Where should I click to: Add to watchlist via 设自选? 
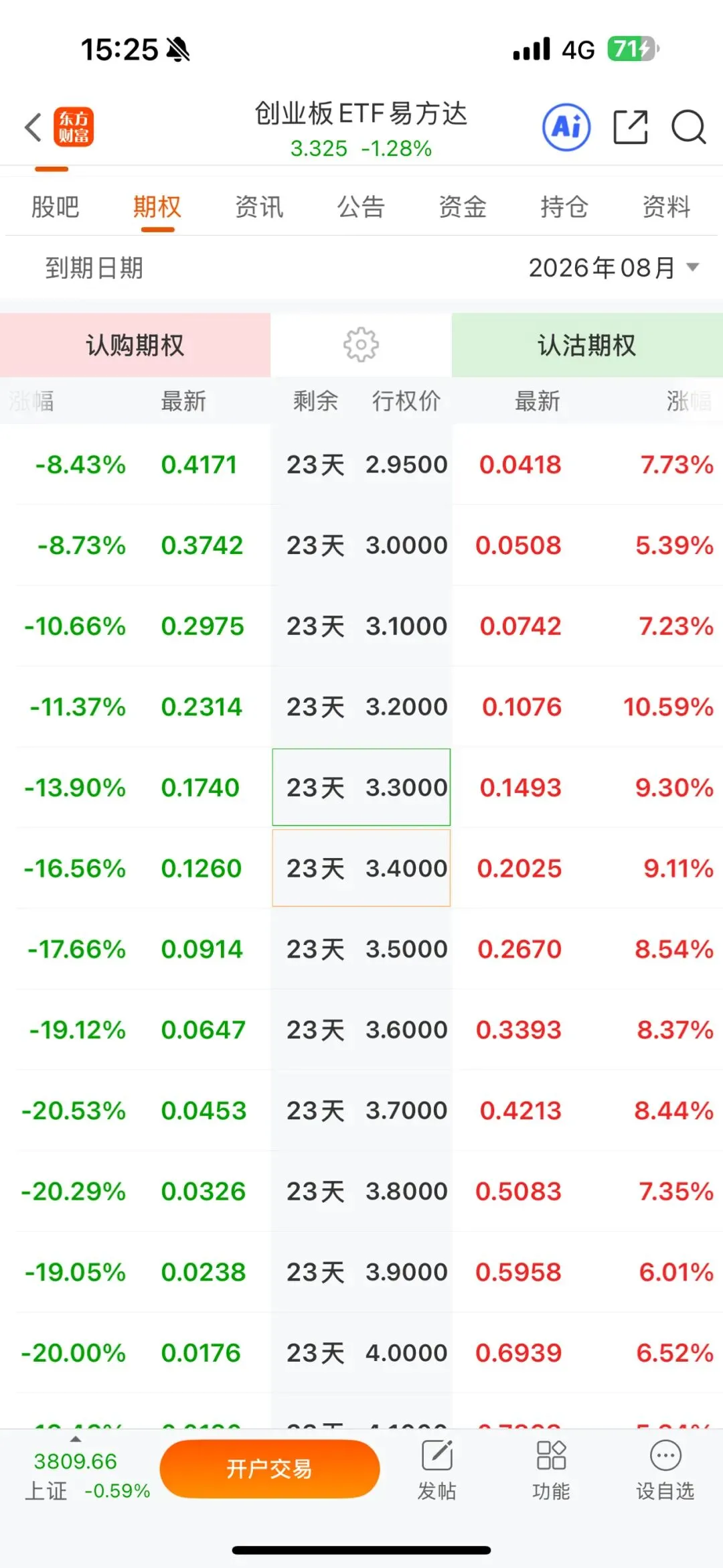pos(665,1470)
